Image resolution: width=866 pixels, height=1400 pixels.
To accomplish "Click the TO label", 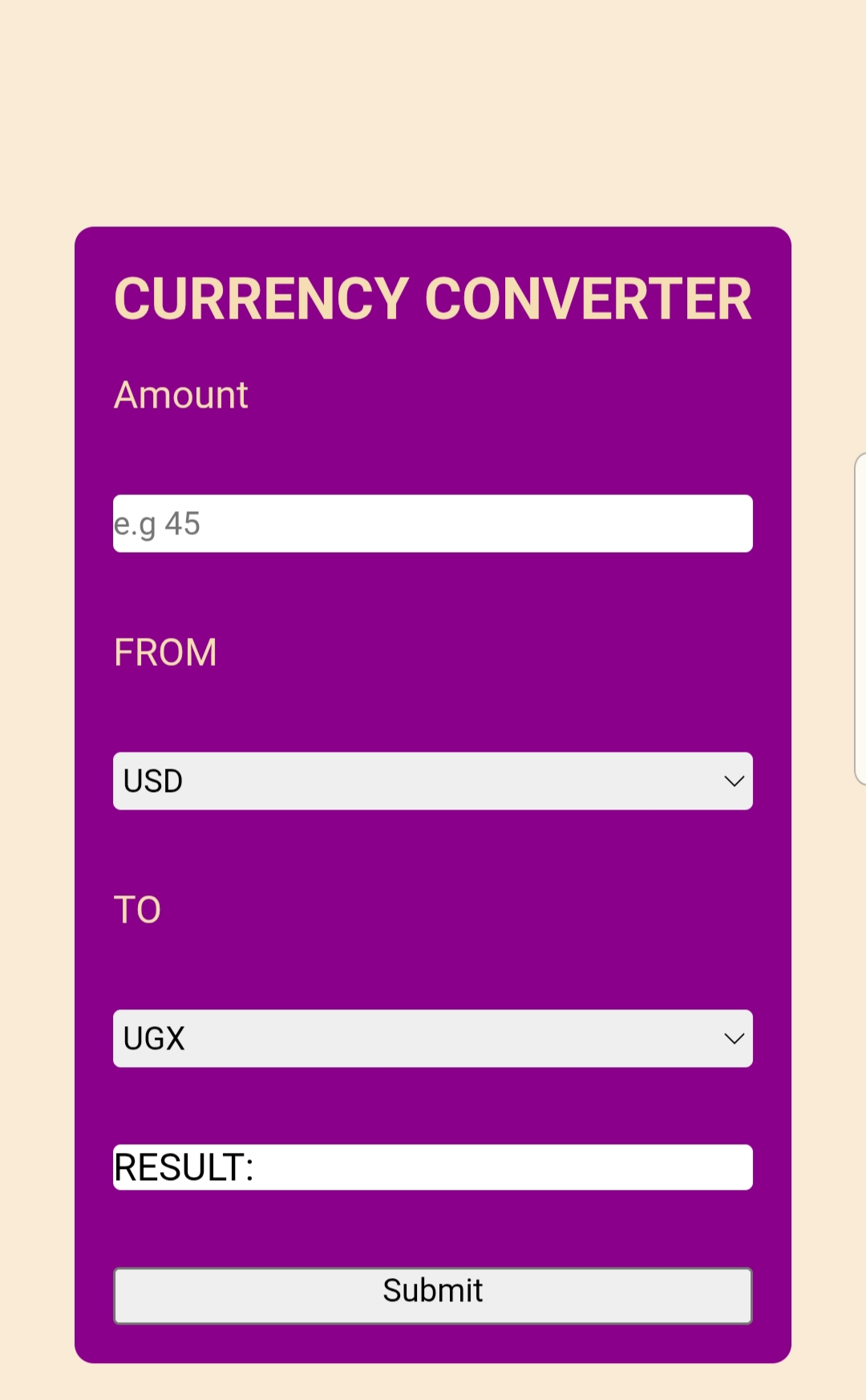I will coord(137,909).
